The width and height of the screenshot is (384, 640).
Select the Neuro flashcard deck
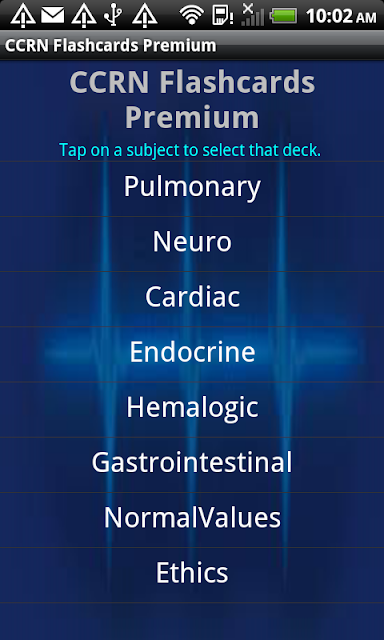(192, 244)
